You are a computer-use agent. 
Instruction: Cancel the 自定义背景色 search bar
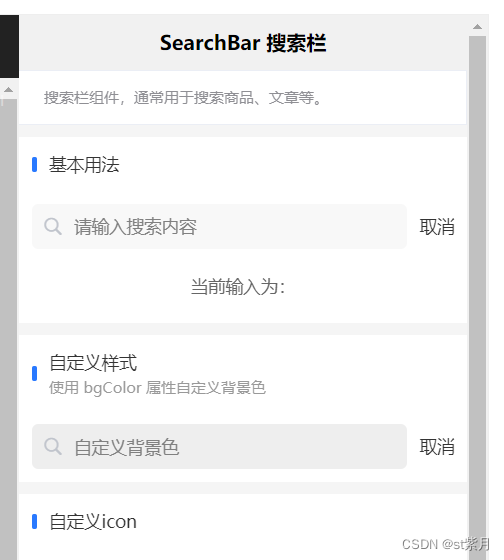tap(437, 447)
